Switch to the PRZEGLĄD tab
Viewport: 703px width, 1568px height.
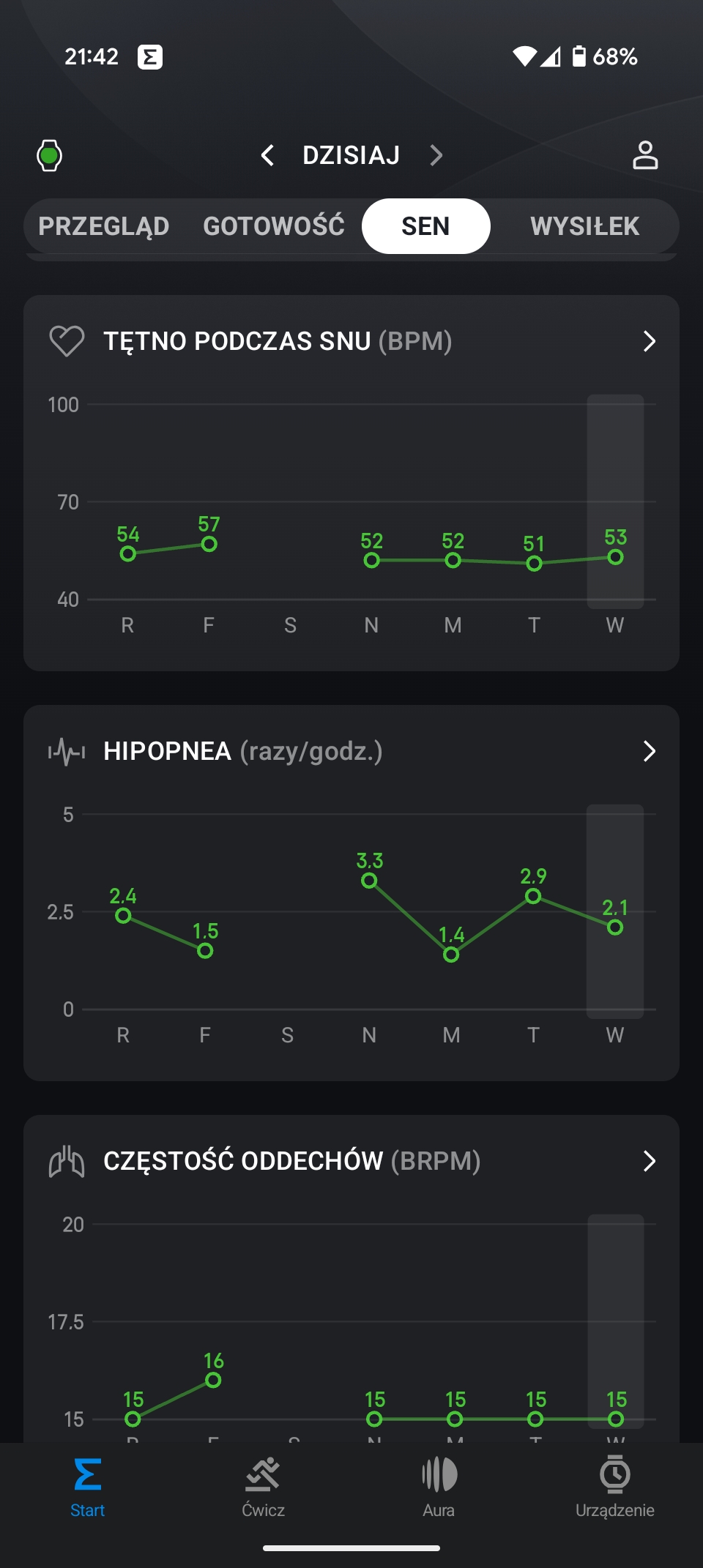(104, 226)
